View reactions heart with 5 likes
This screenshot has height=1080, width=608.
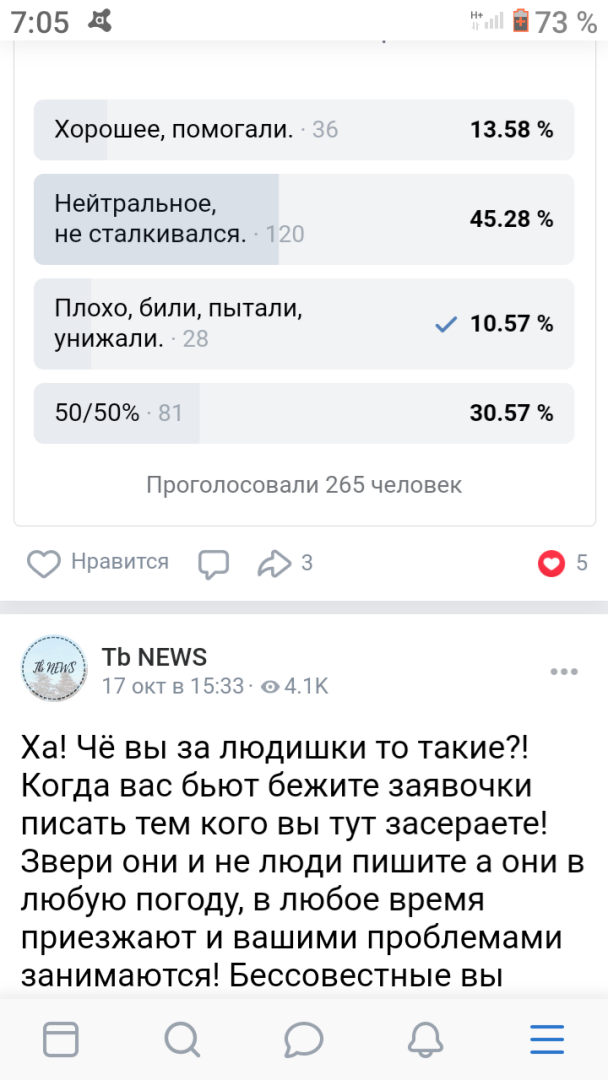(x=562, y=564)
